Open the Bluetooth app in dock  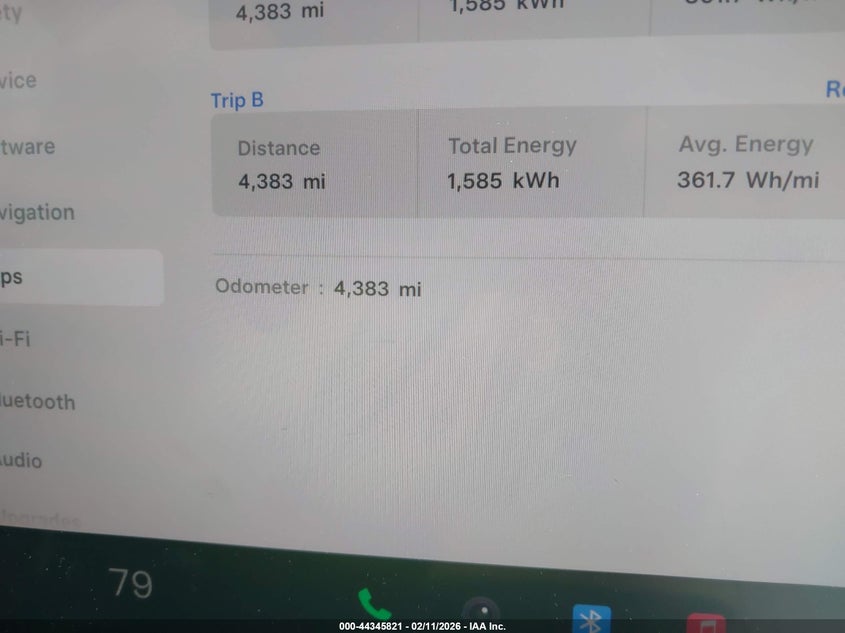pyautogui.click(x=591, y=620)
